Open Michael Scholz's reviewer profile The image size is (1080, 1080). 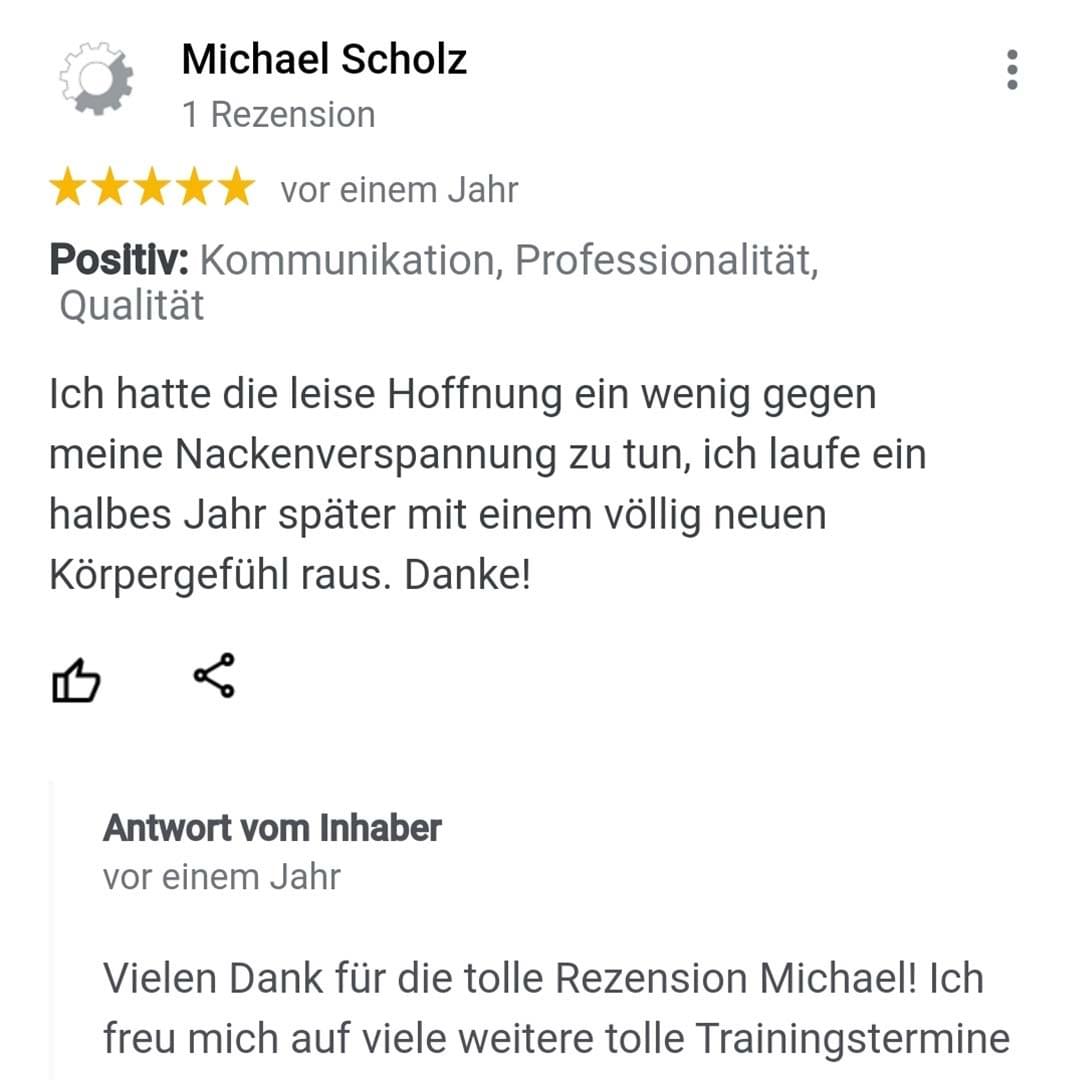coord(324,60)
